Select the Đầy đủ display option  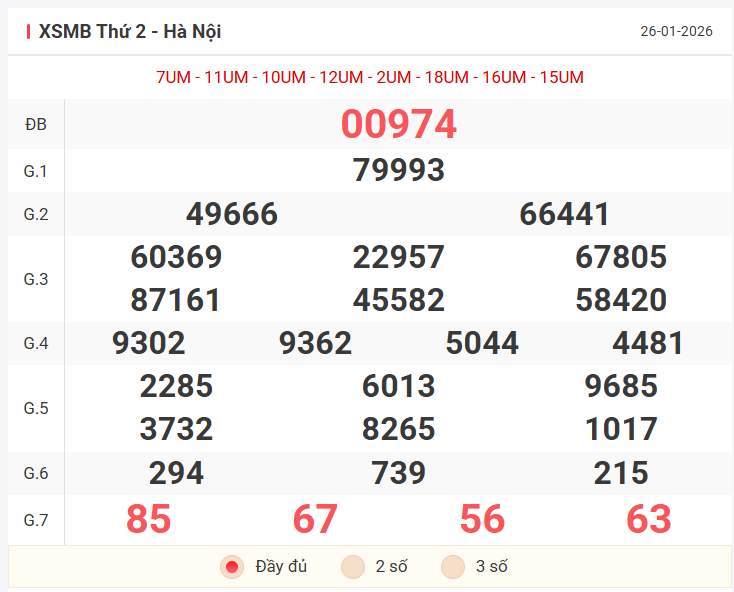click(x=233, y=567)
